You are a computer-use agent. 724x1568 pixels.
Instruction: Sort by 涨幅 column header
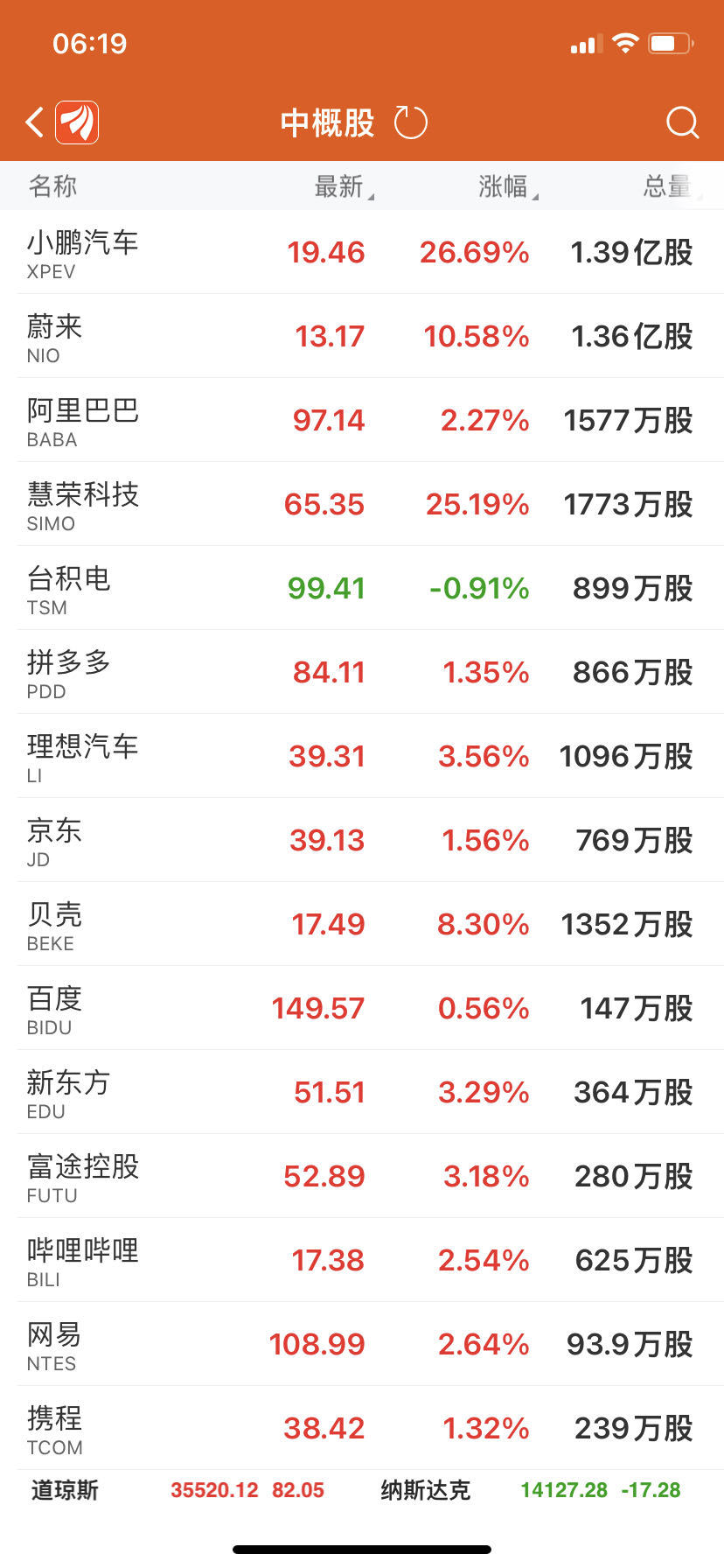[505, 186]
